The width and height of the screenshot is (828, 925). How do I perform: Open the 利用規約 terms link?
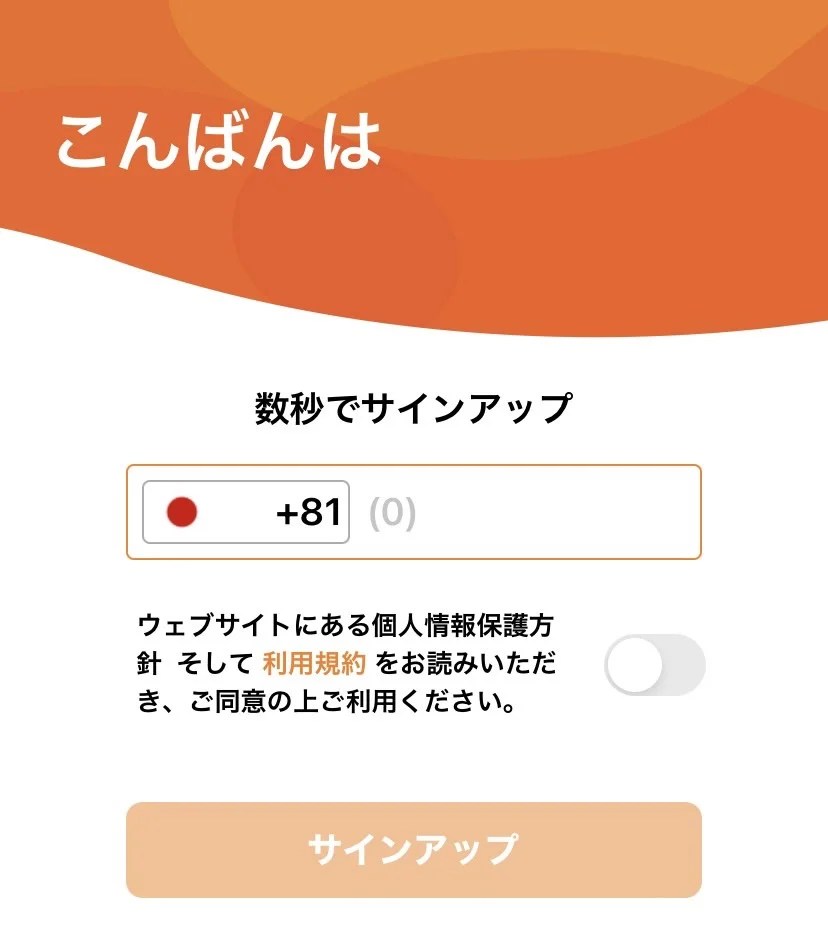coord(315,664)
